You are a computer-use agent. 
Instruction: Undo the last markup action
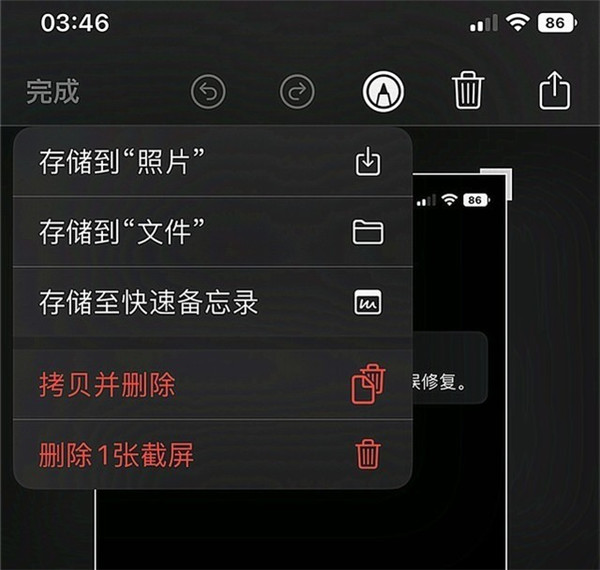(x=208, y=93)
